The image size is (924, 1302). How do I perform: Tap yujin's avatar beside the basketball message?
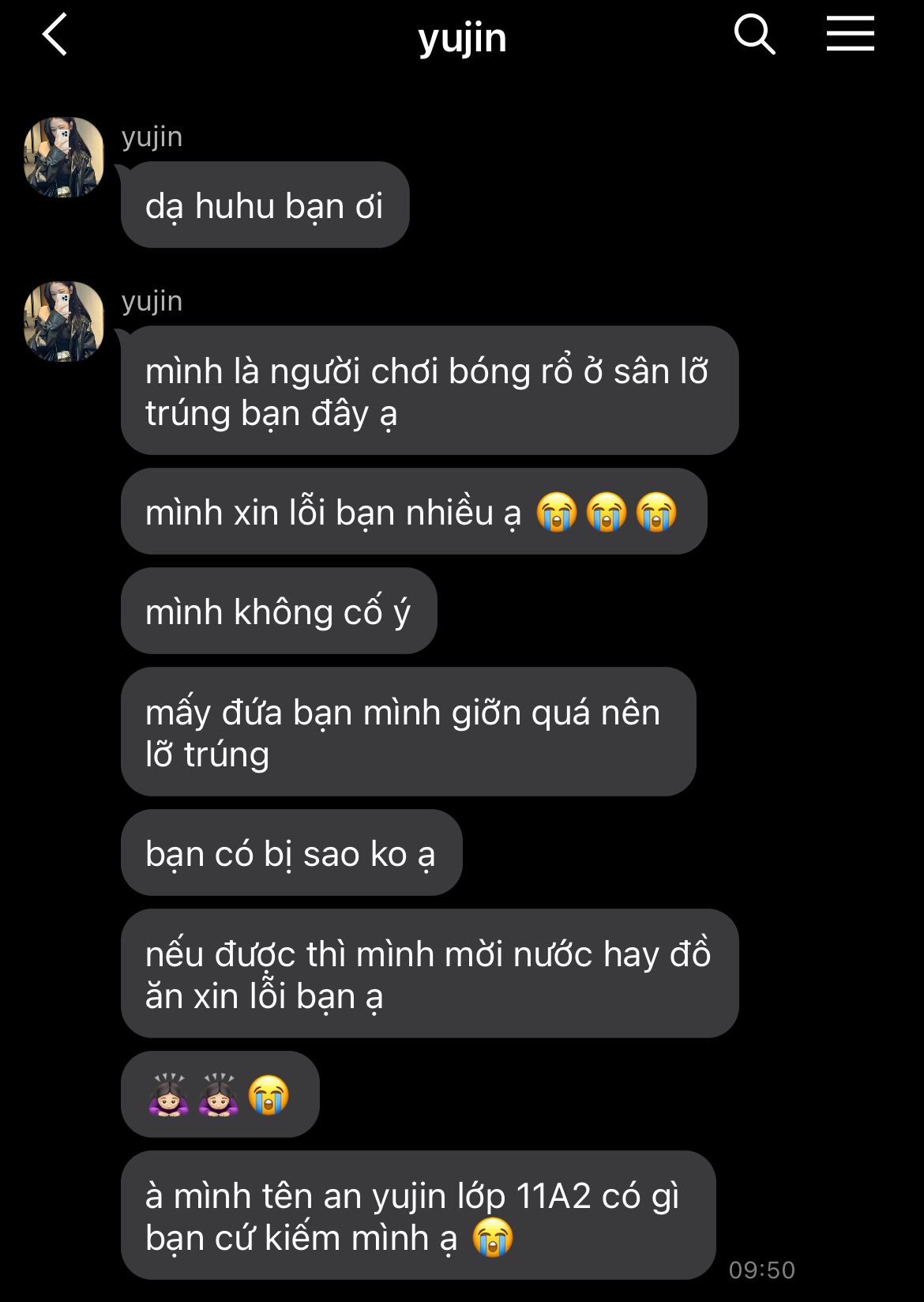point(64,322)
